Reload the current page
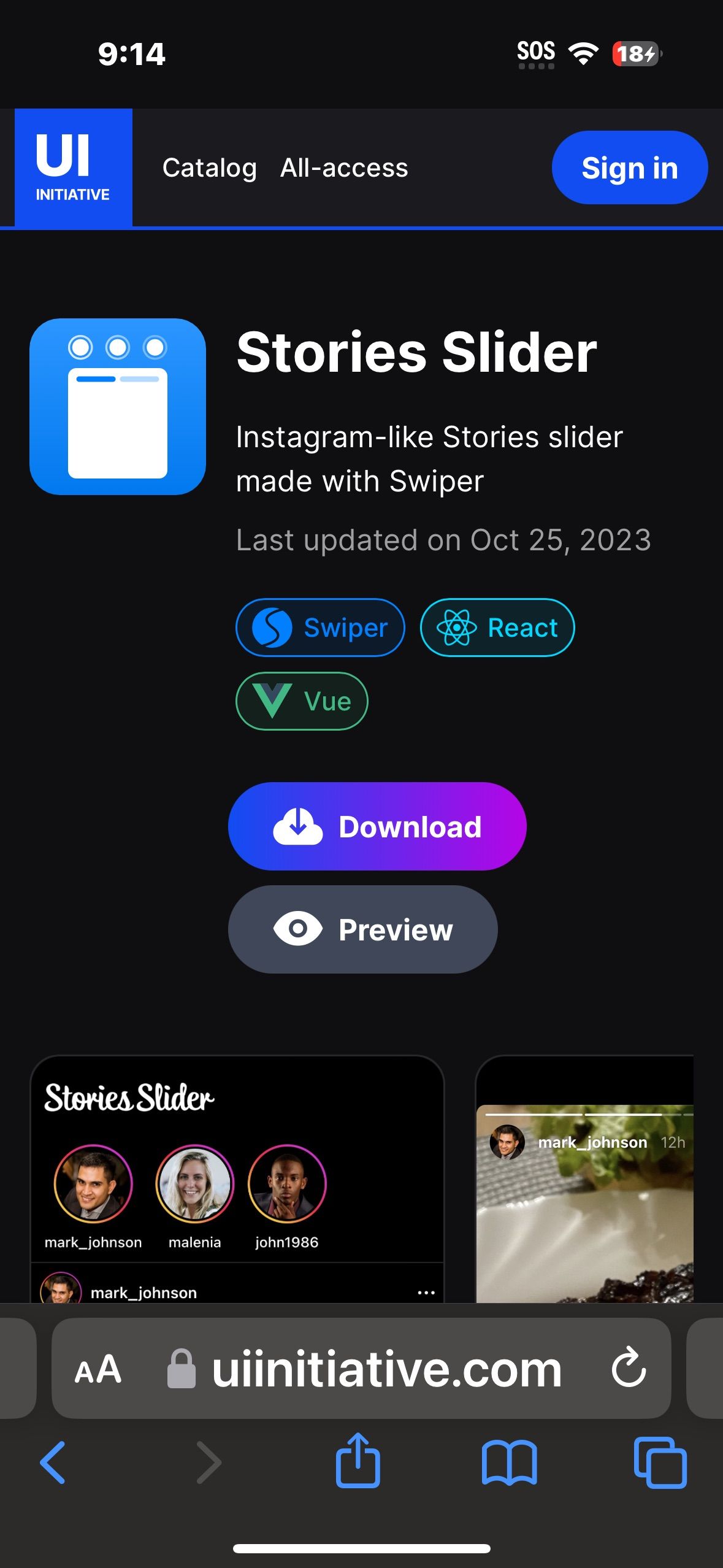The width and height of the screenshot is (723, 1568). tap(629, 1368)
